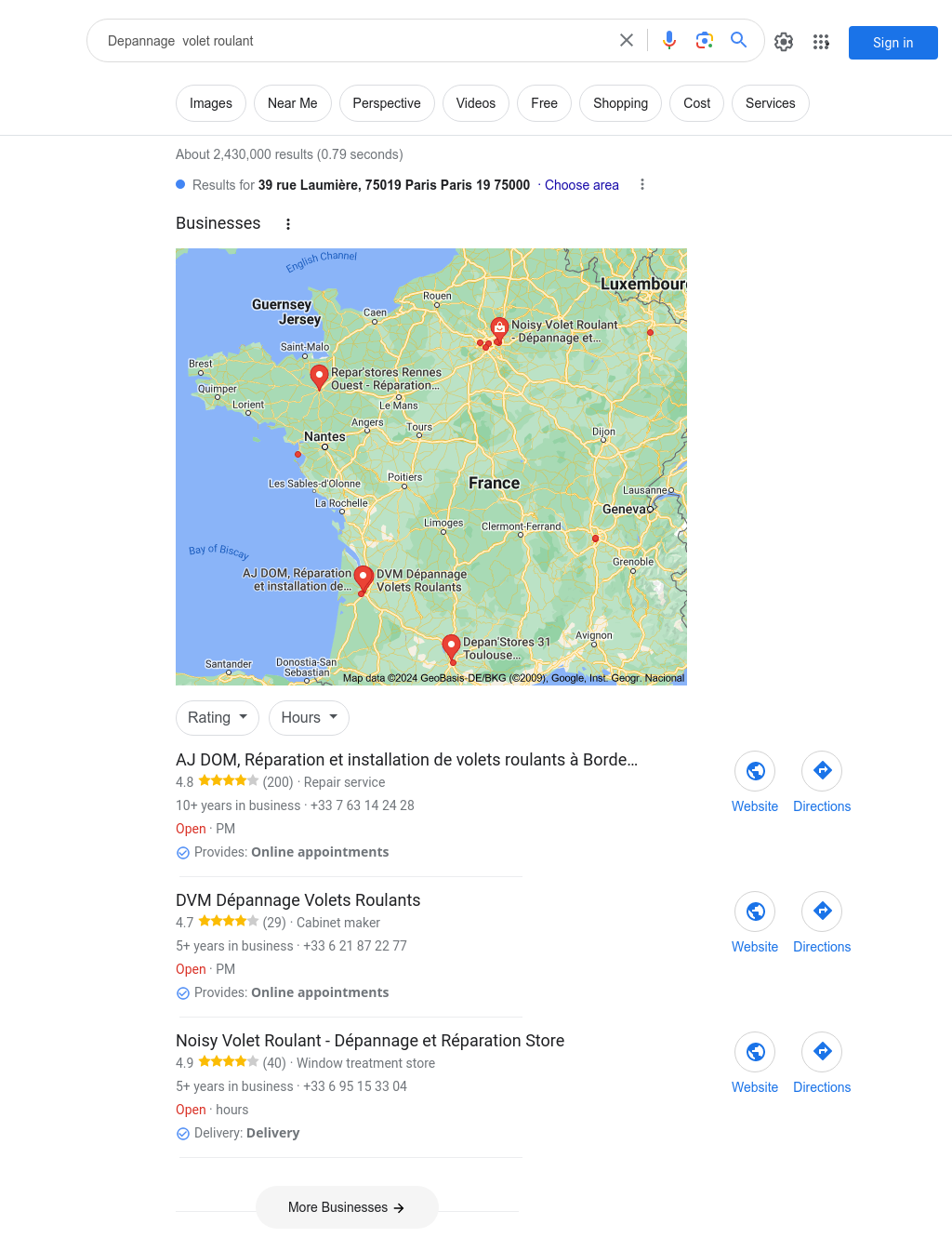
Task: Select the Services filter chip
Action: point(770,103)
